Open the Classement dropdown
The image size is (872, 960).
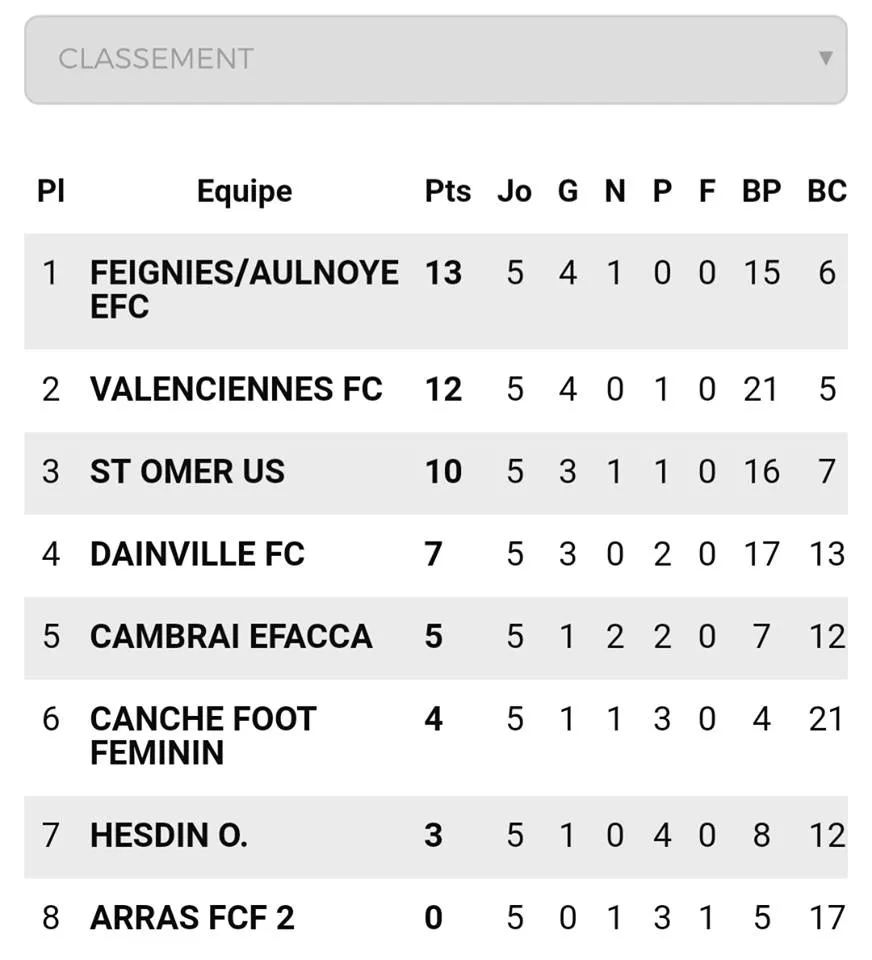[x=435, y=59]
